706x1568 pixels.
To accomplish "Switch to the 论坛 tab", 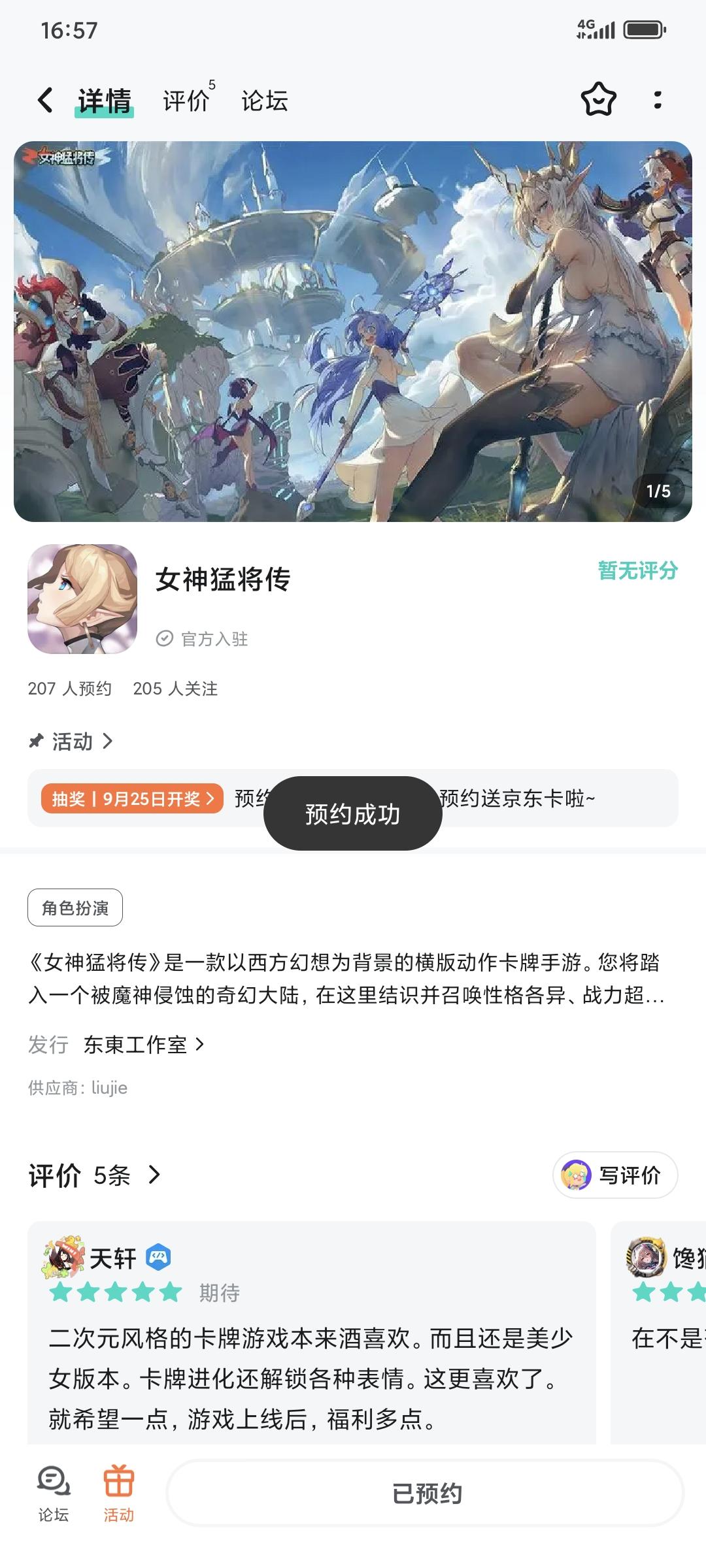I will tap(265, 101).
